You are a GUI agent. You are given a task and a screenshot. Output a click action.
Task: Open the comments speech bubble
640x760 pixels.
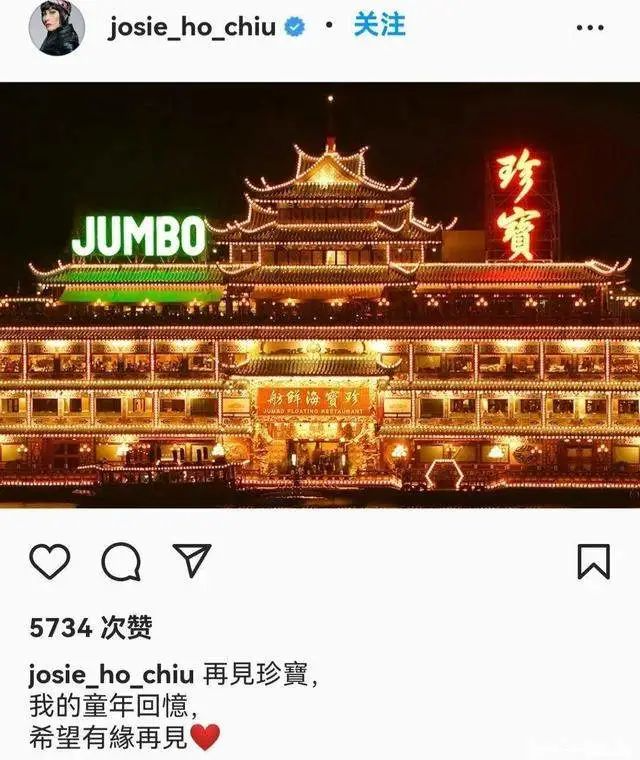click(x=121, y=562)
